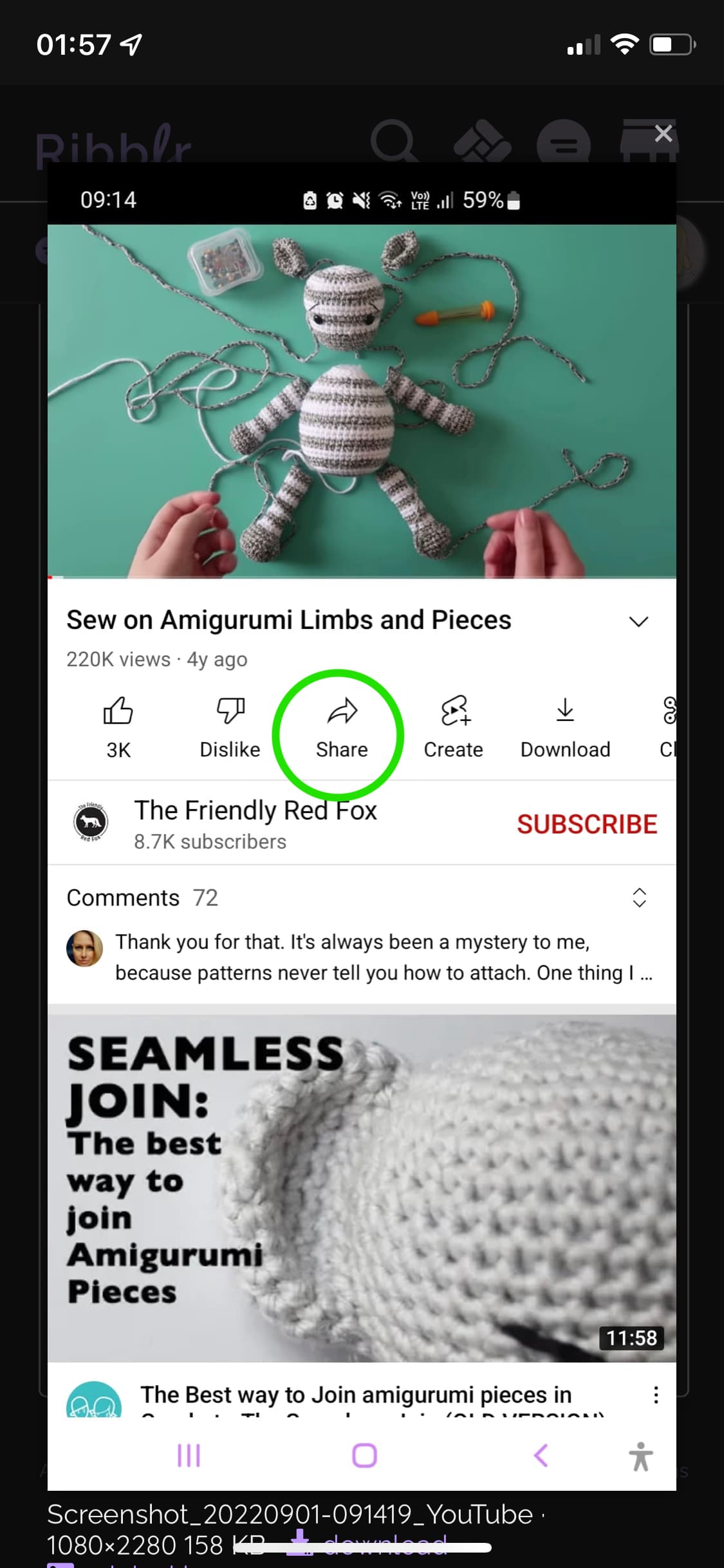Close the image preview overlay
724x1568 pixels.
click(664, 133)
